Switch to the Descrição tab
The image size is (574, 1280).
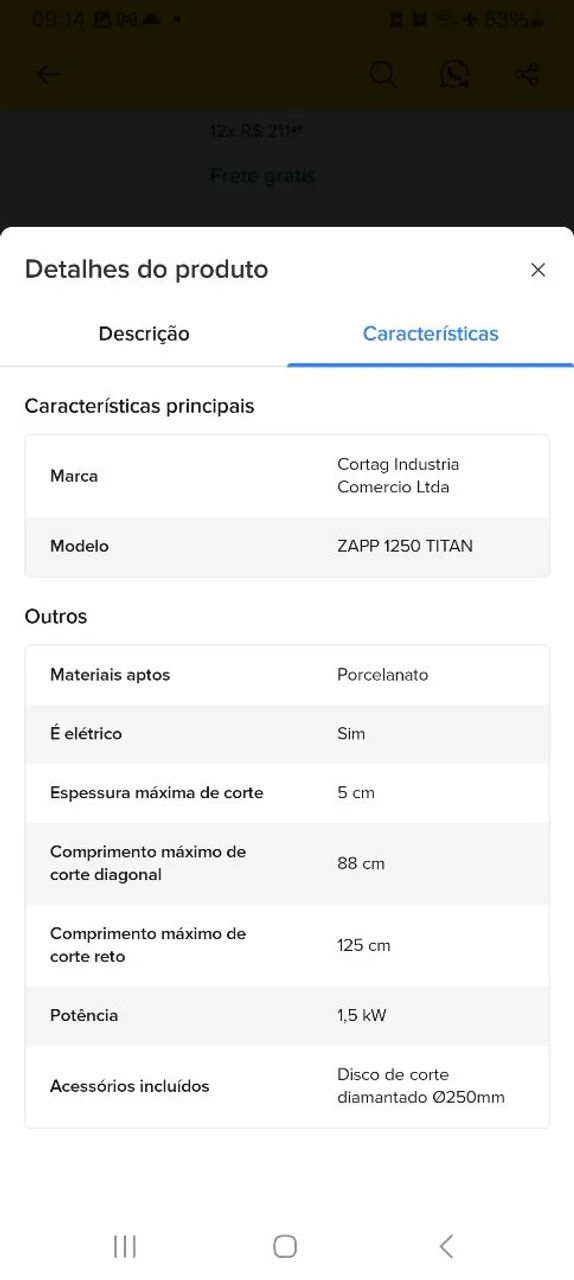pos(144,334)
